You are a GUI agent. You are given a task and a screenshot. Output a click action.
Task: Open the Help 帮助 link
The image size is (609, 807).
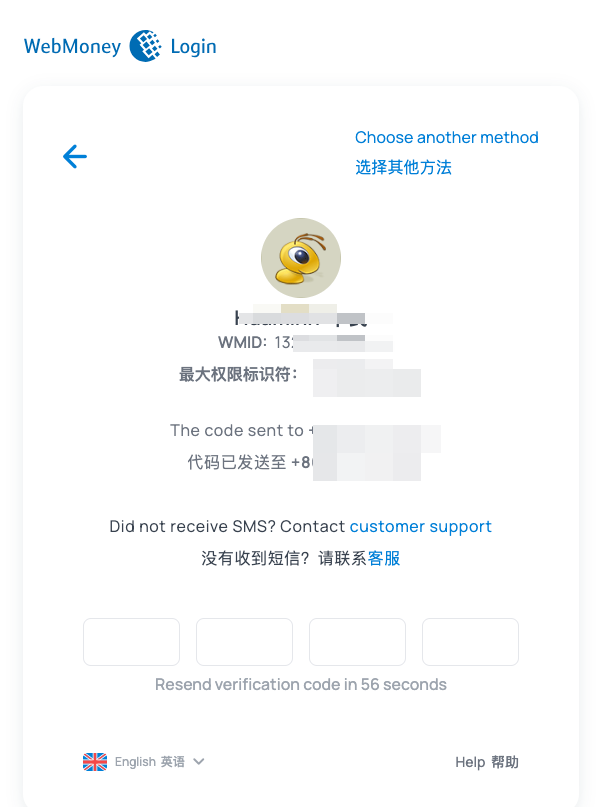coord(486,762)
